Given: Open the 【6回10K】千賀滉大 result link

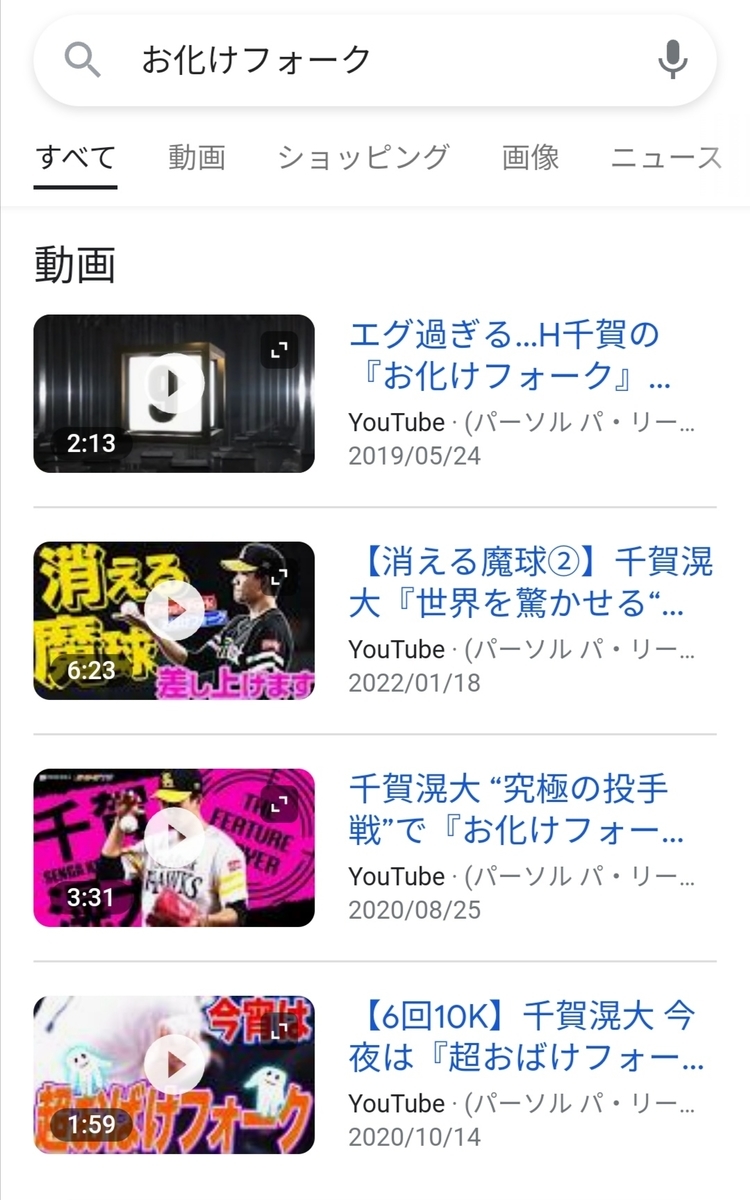Looking at the screenshot, I should click(x=526, y=1036).
